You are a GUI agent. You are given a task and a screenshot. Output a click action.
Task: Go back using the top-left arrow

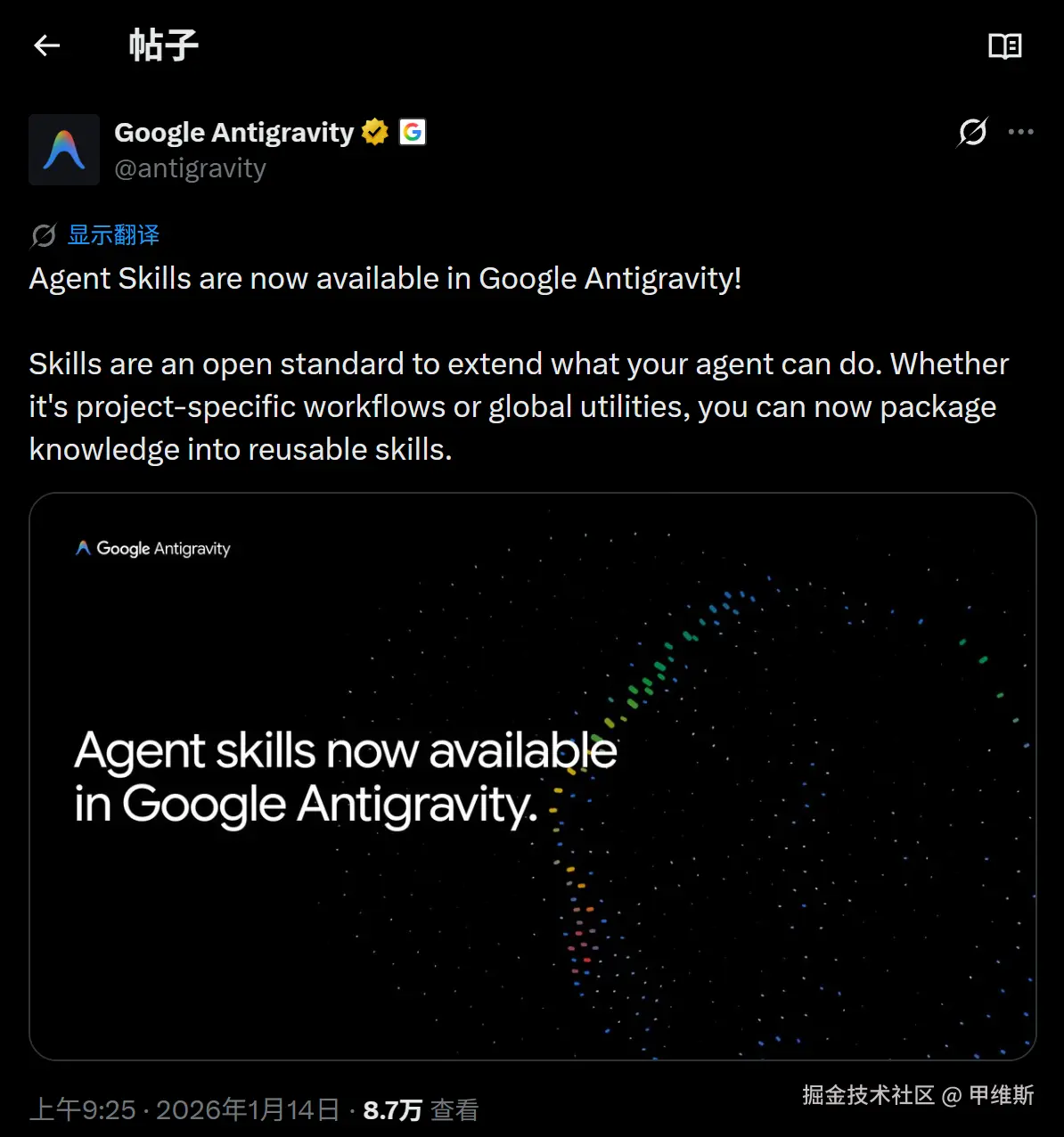[x=46, y=45]
